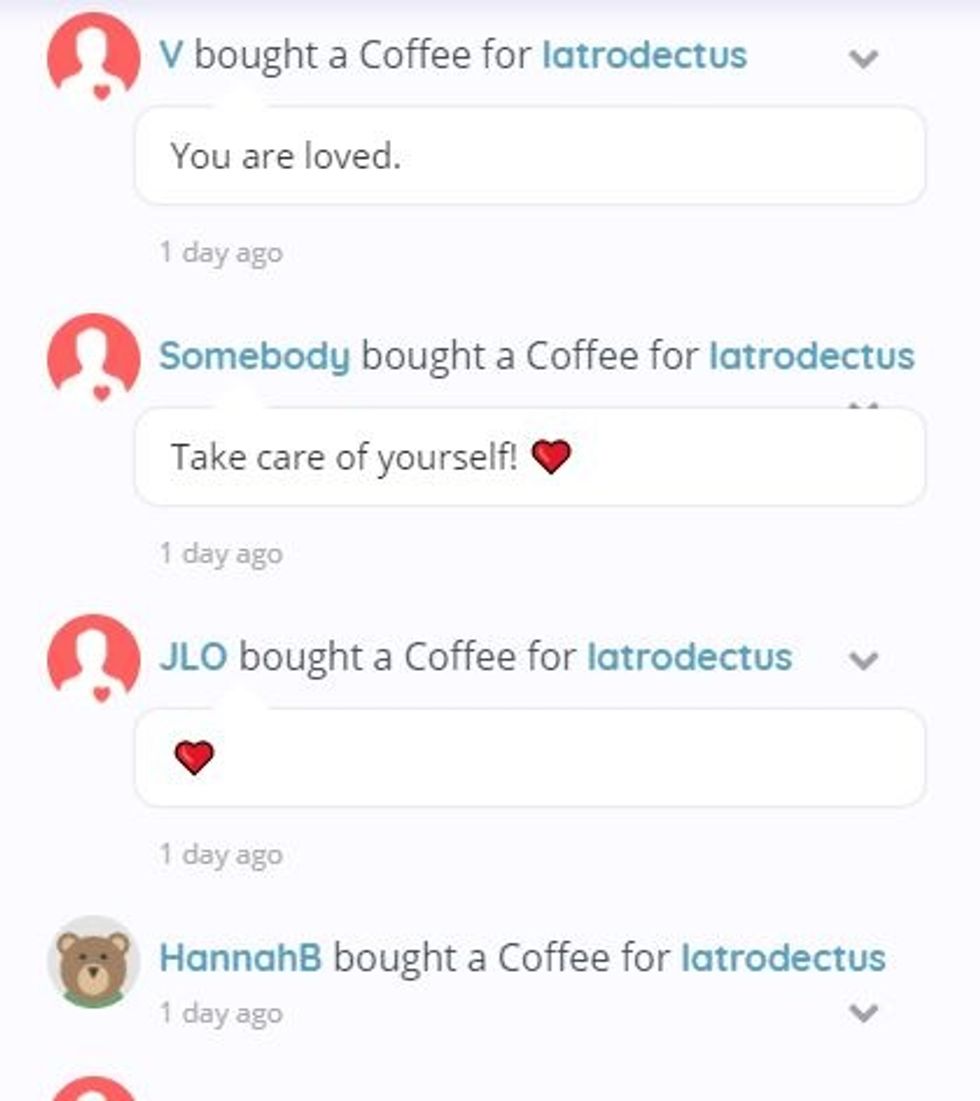980x1101 pixels.
Task: Open Somebody's supporter profile link
Action: coord(255,357)
